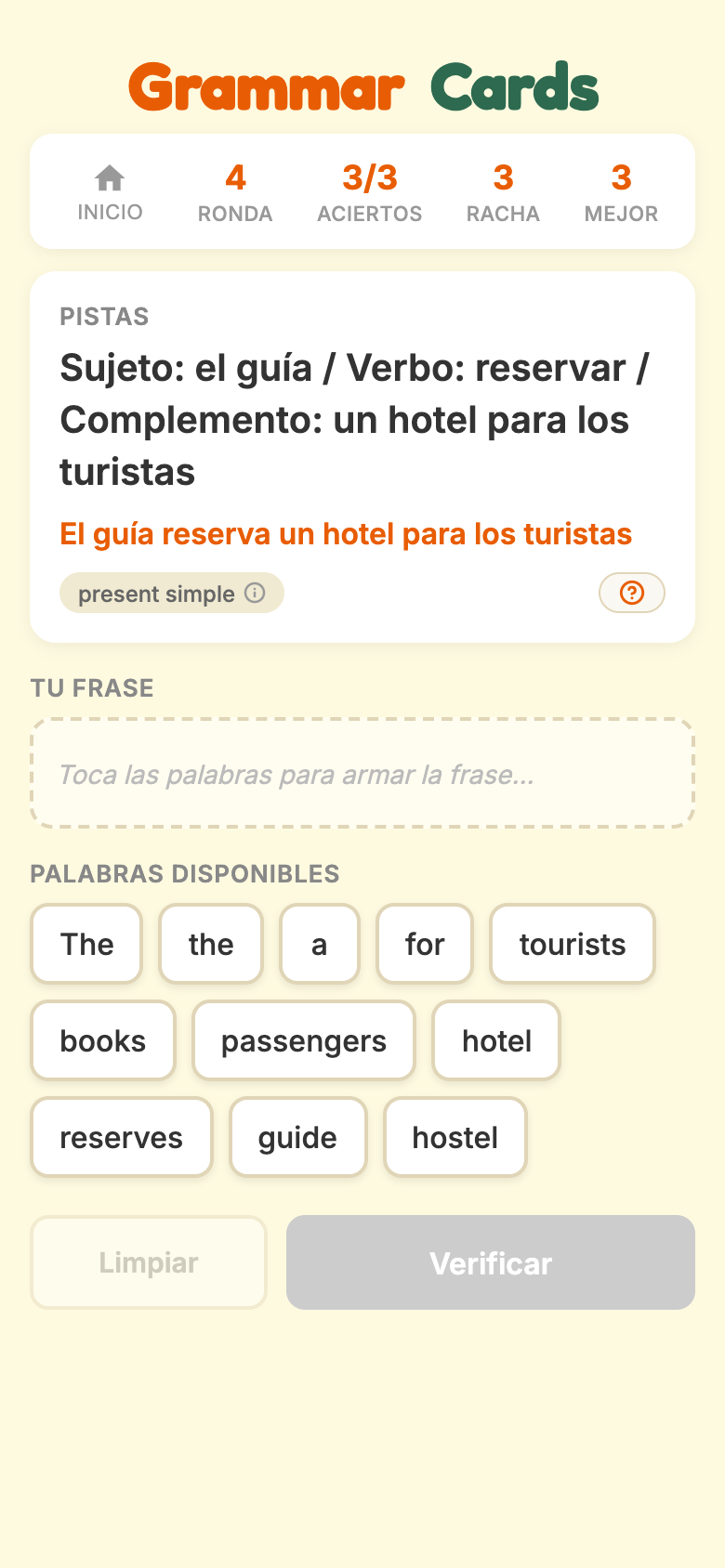Select the word 'The' chip
This screenshot has height=1568, width=725.
point(86,944)
